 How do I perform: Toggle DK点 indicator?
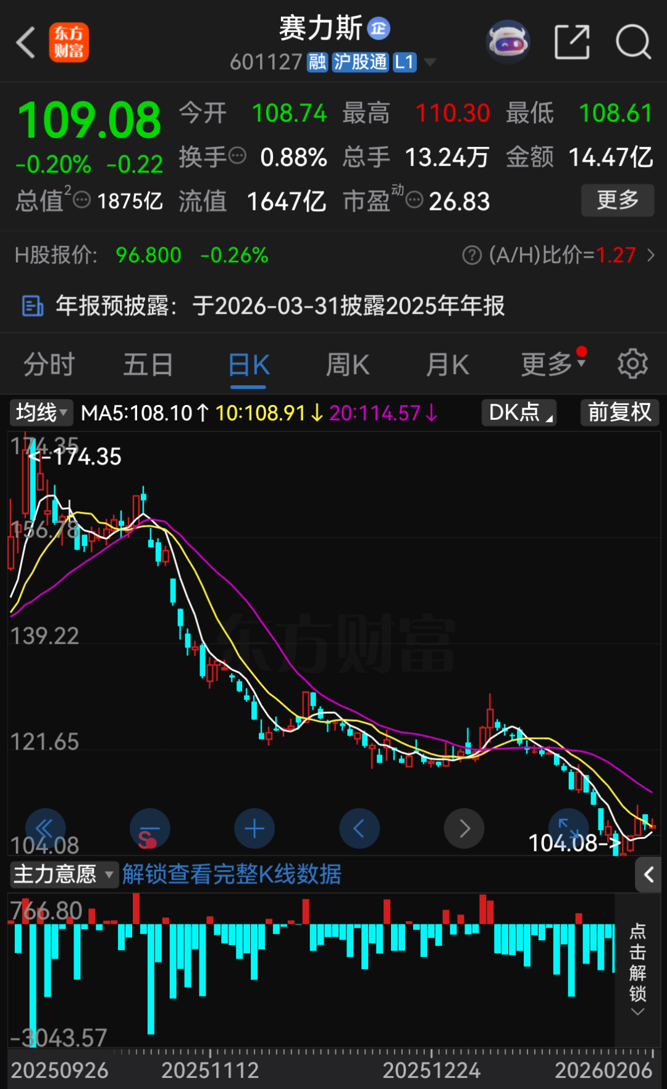519,412
